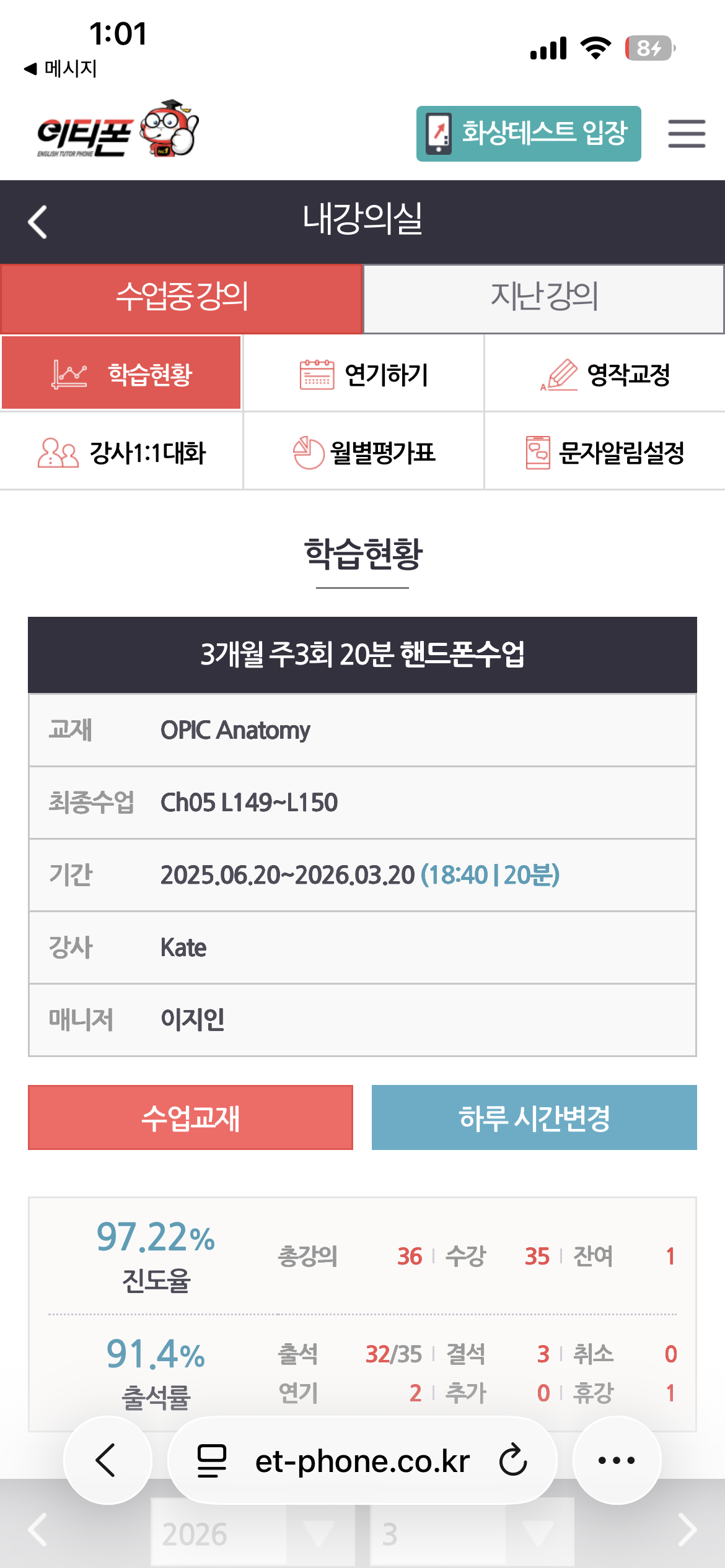The image size is (725, 1568).
Task: Reload the page in the address bar
Action: pyautogui.click(x=513, y=1460)
